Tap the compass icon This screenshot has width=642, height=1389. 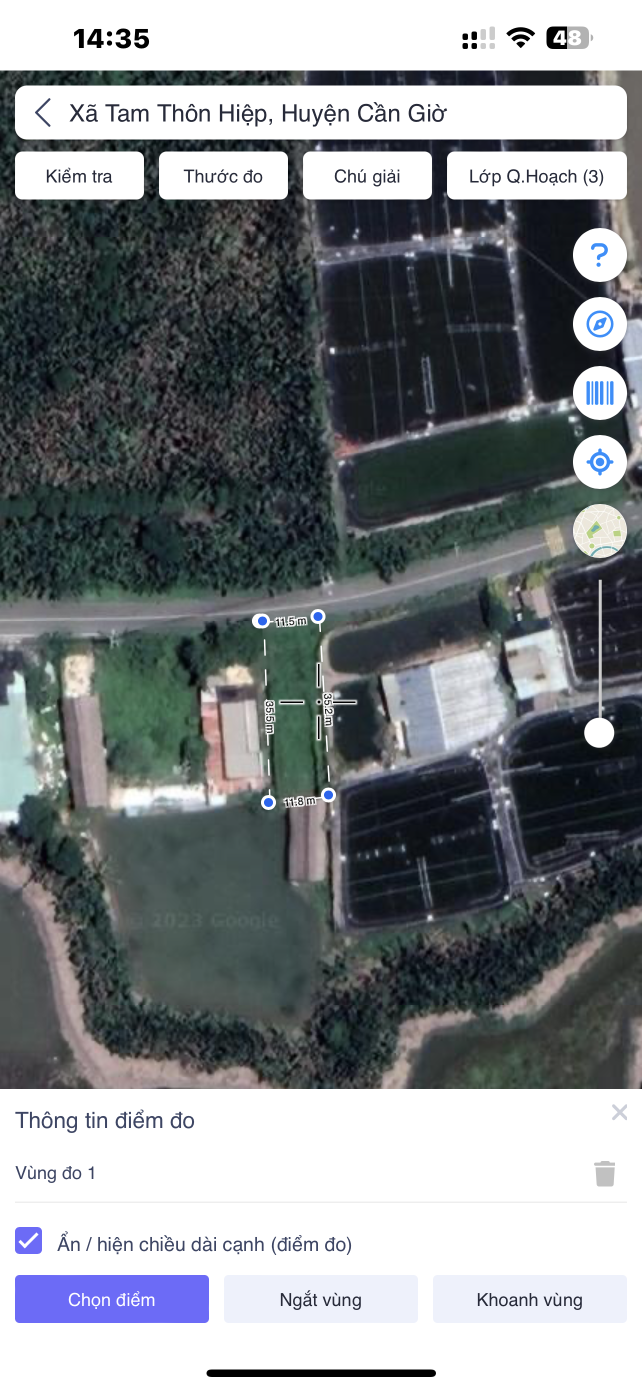(x=599, y=325)
